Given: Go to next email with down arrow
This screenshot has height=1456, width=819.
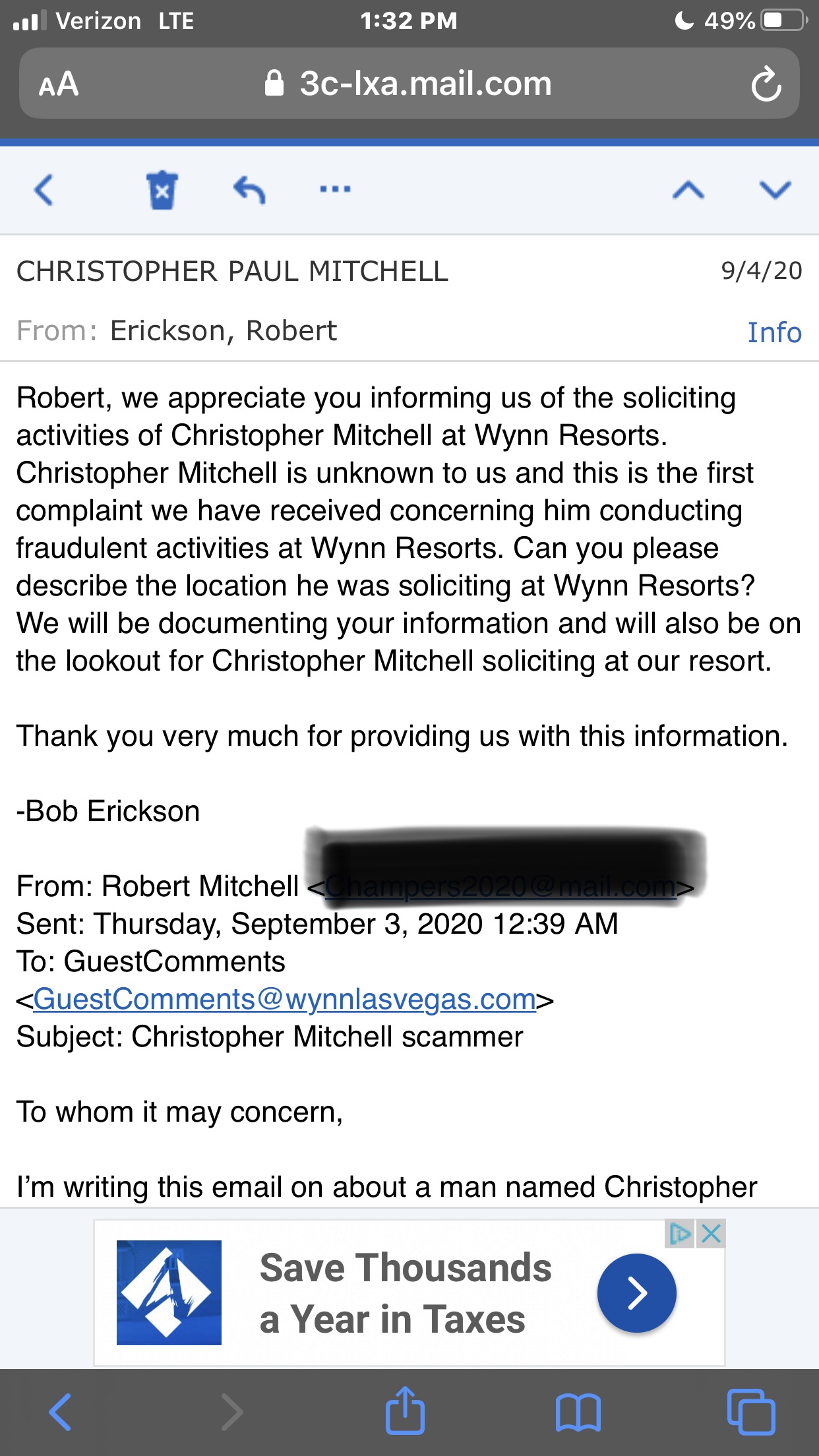Looking at the screenshot, I should pyautogui.click(x=775, y=190).
